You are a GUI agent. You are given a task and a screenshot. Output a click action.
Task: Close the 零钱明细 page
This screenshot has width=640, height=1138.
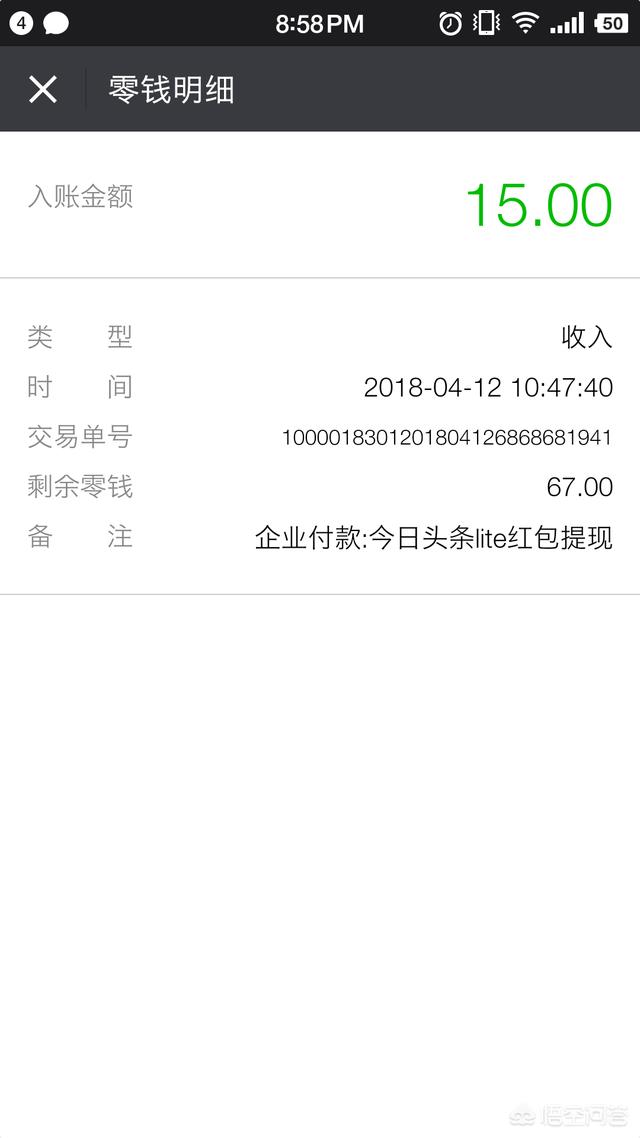pos(43,90)
